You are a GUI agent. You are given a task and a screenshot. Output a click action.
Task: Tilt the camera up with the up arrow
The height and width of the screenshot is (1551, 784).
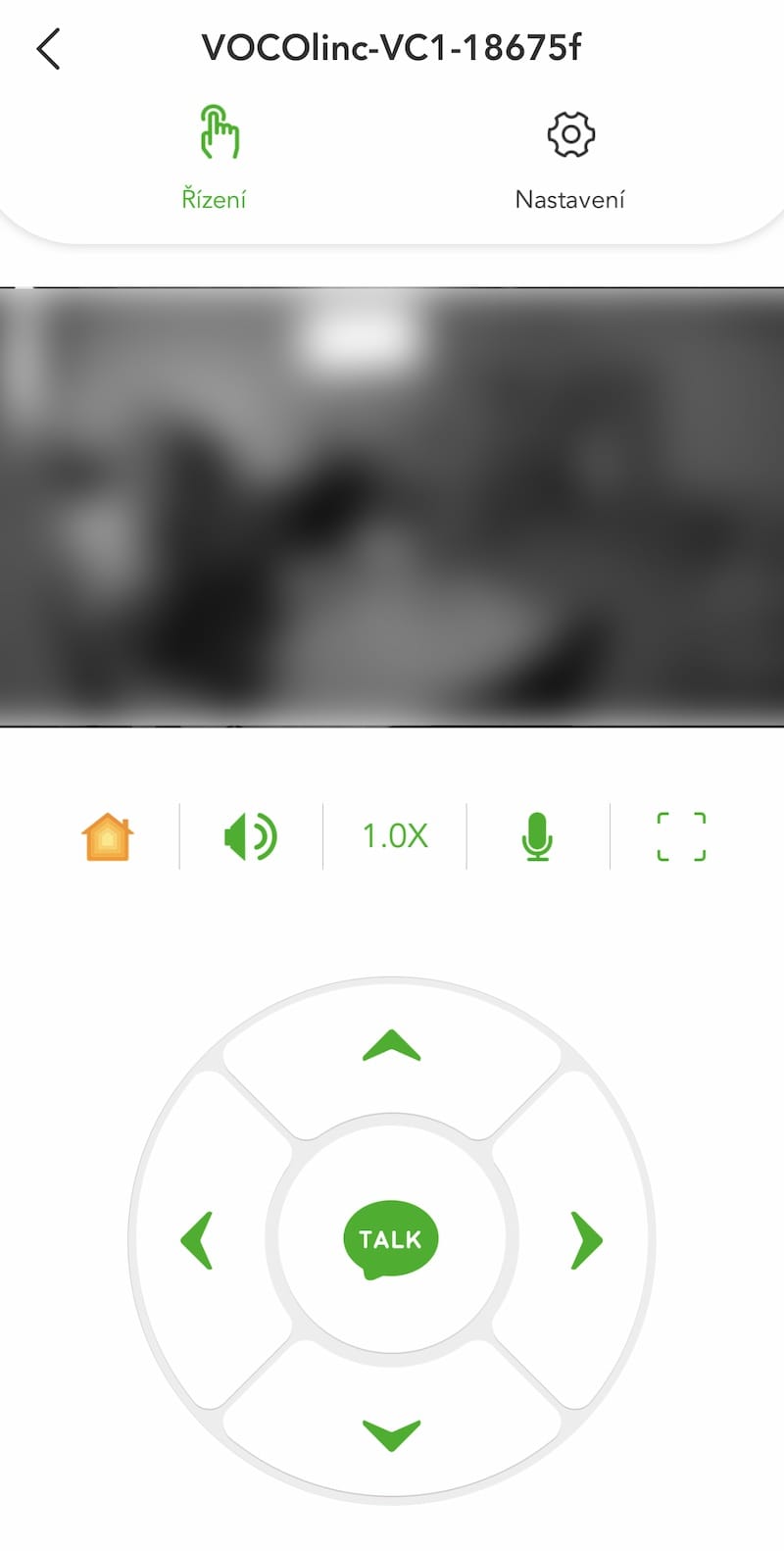391,1046
